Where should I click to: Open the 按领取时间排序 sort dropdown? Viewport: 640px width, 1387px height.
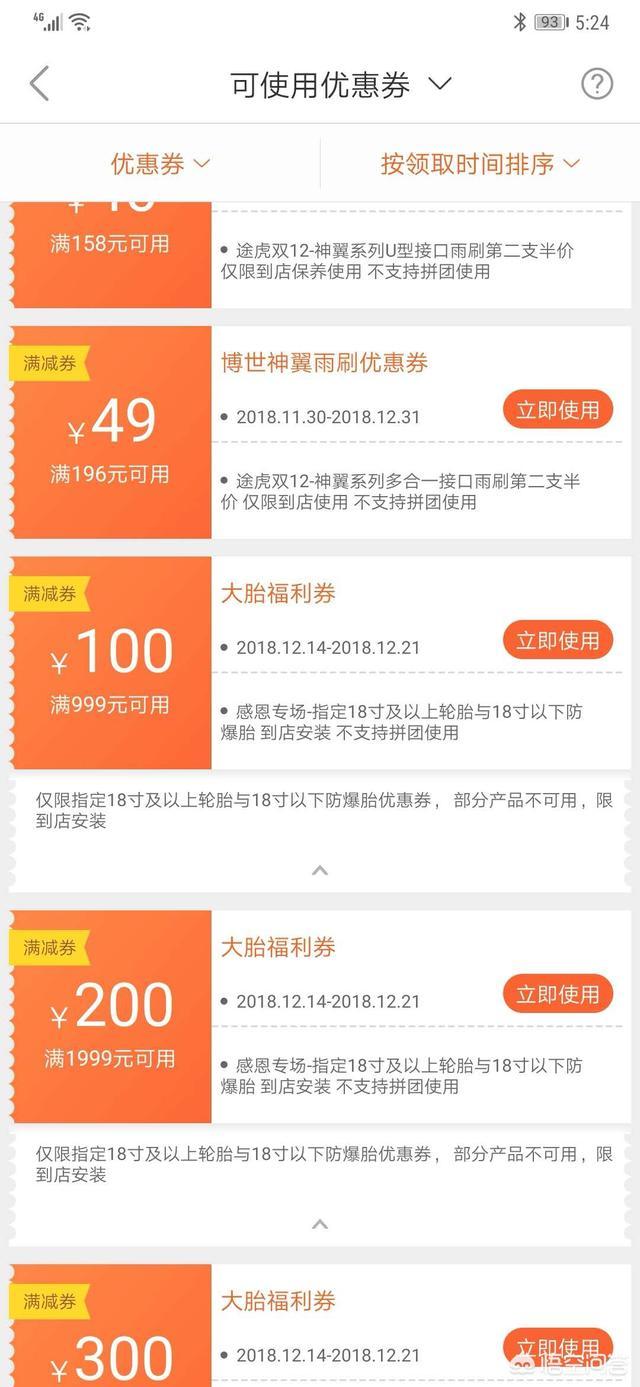pyautogui.click(x=480, y=164)
